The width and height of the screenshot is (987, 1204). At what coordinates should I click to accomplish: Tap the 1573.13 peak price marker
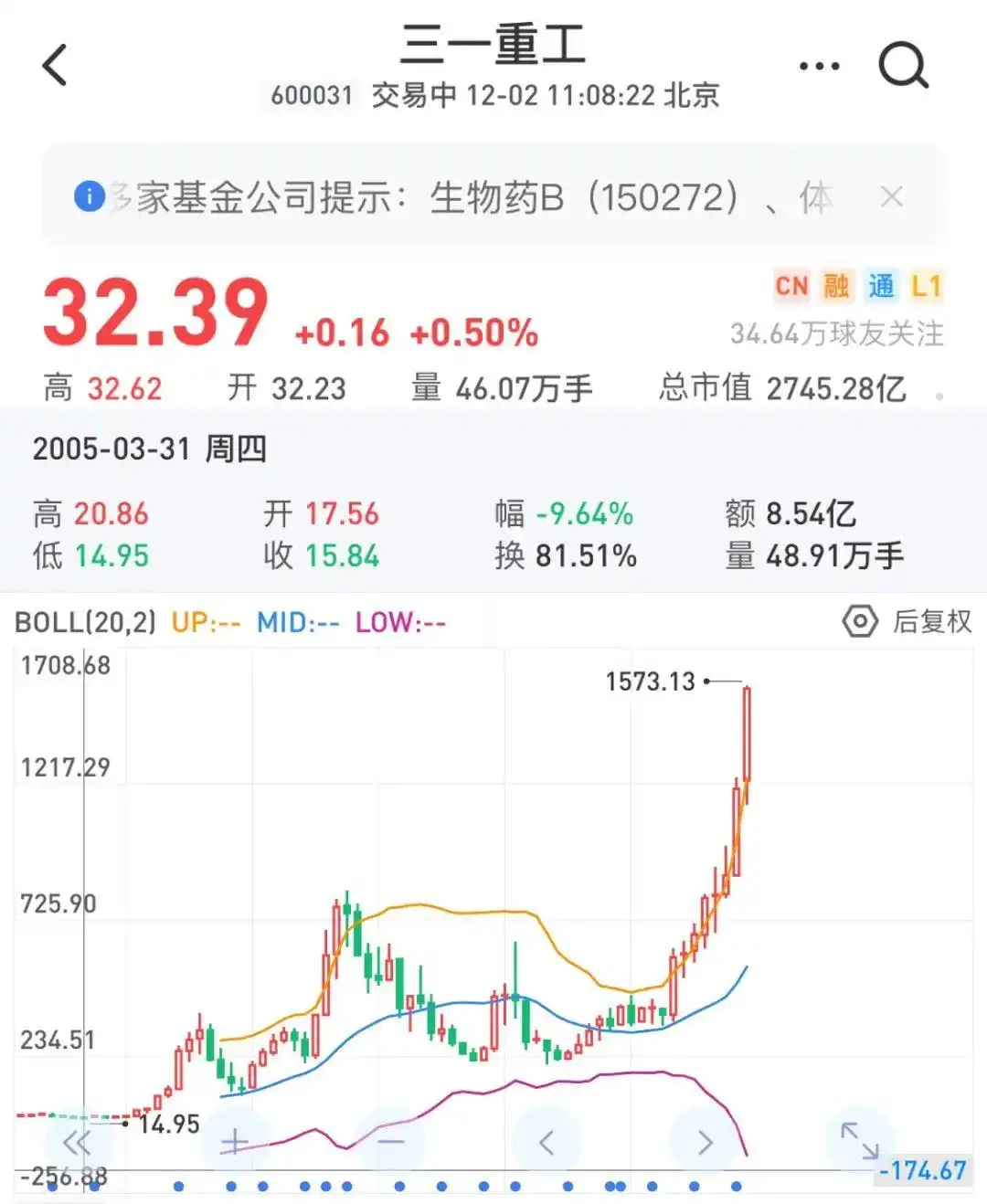point(651,681)
